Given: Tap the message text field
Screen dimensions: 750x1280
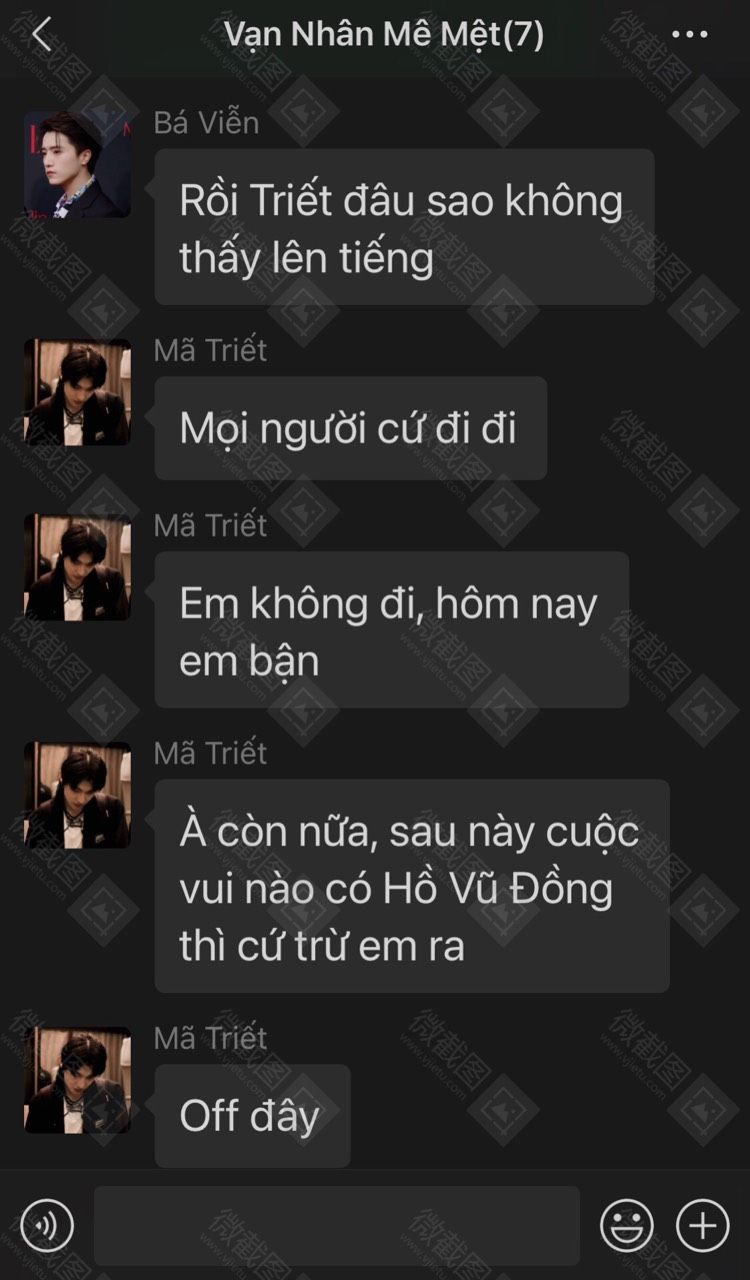Looking at the screenshot, I should pyautogui.click(x=337, y=1225).
